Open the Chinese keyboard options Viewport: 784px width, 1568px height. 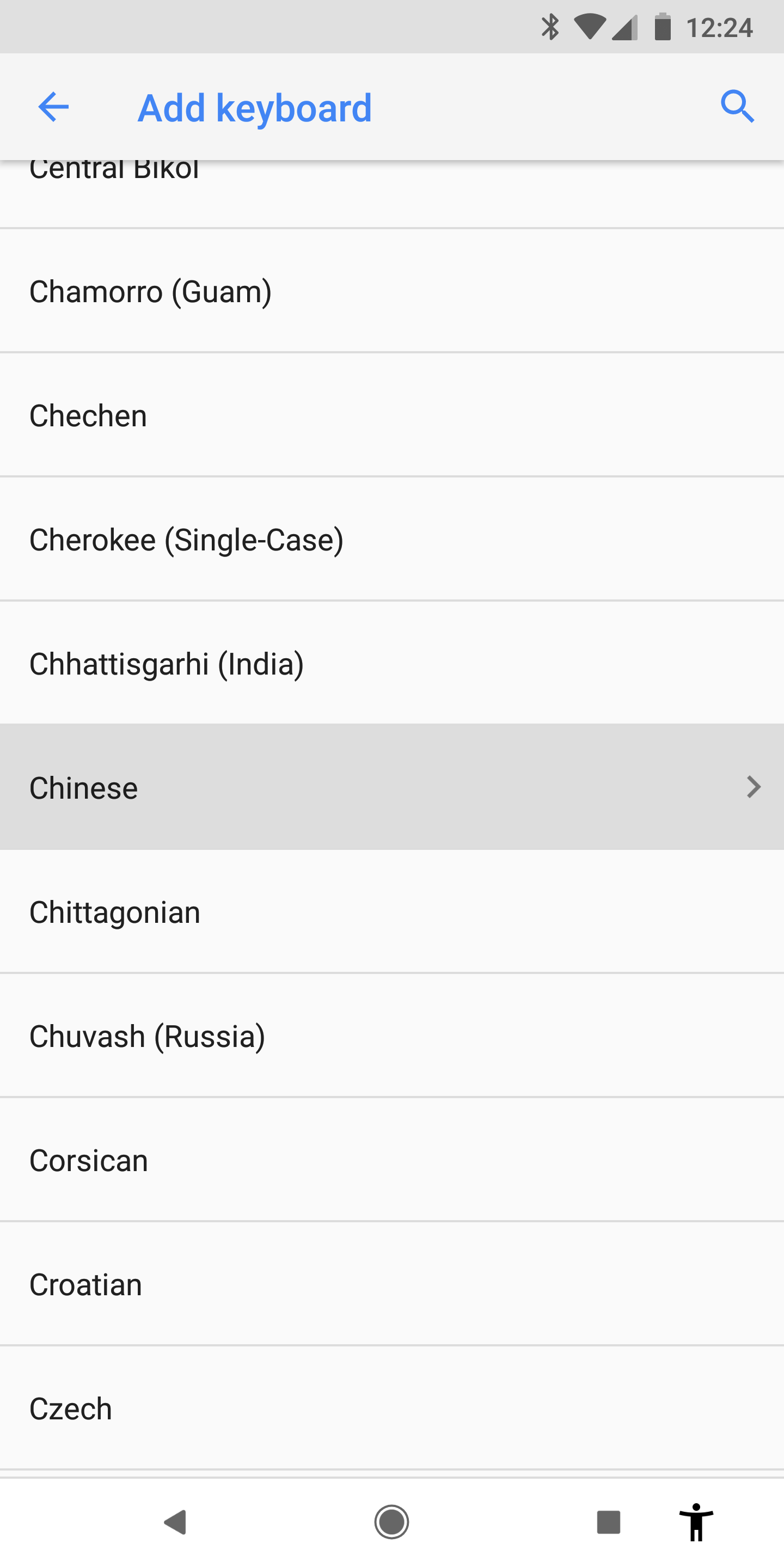coord(392,788)
